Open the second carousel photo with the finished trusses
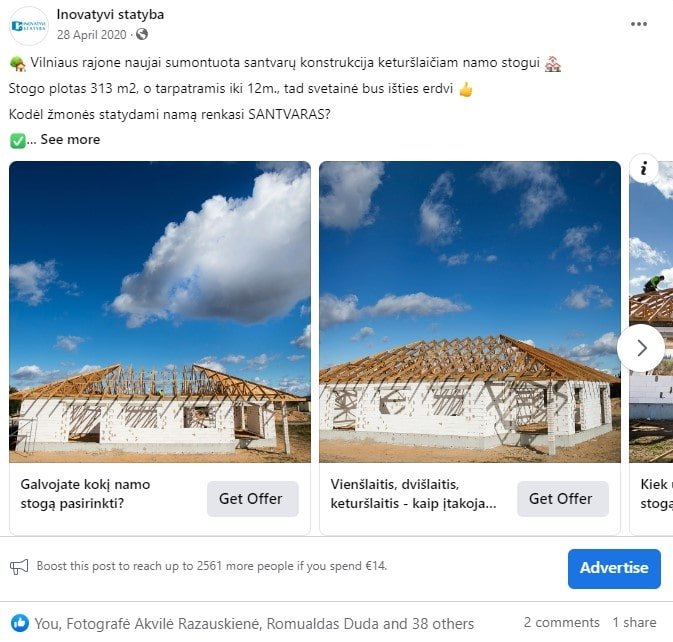 [470, 311]
